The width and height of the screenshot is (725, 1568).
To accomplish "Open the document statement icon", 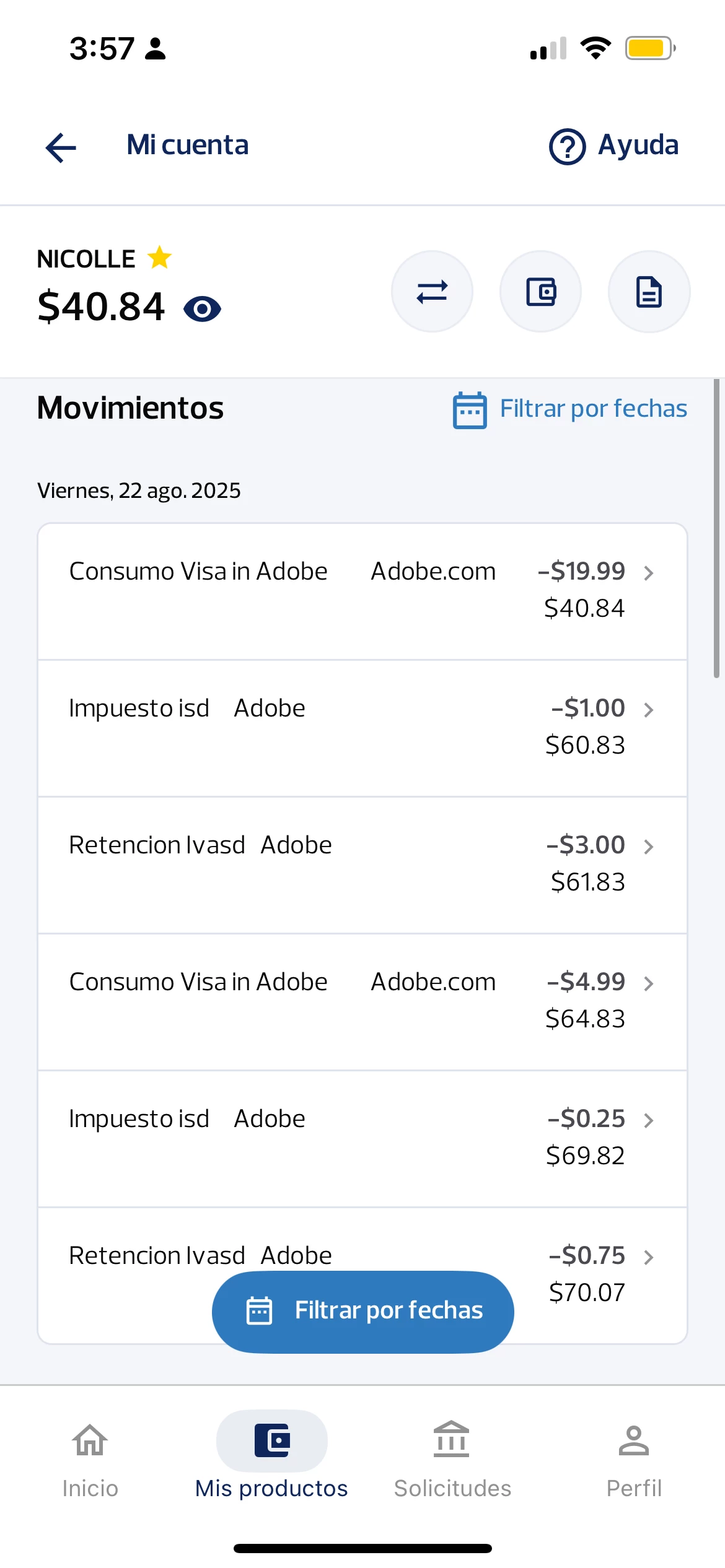I will [x=649, y=292].
